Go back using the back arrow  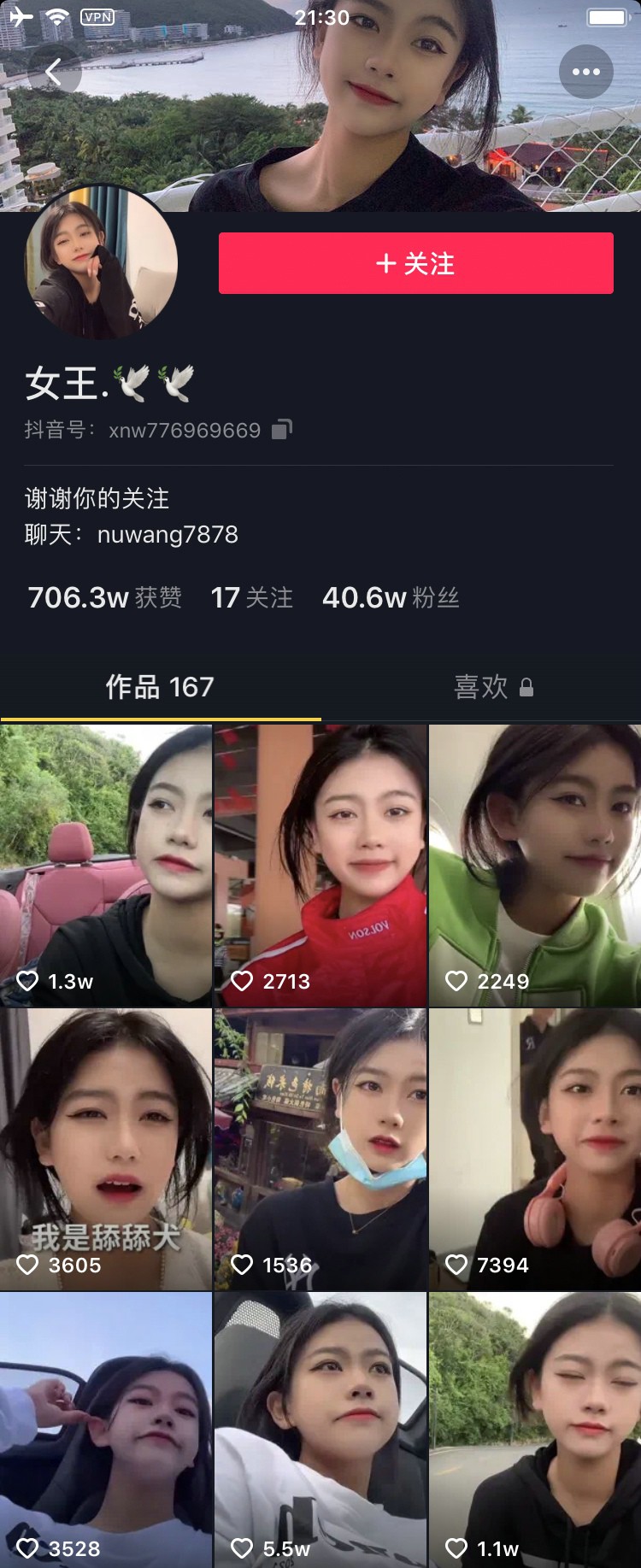(54, 73)
